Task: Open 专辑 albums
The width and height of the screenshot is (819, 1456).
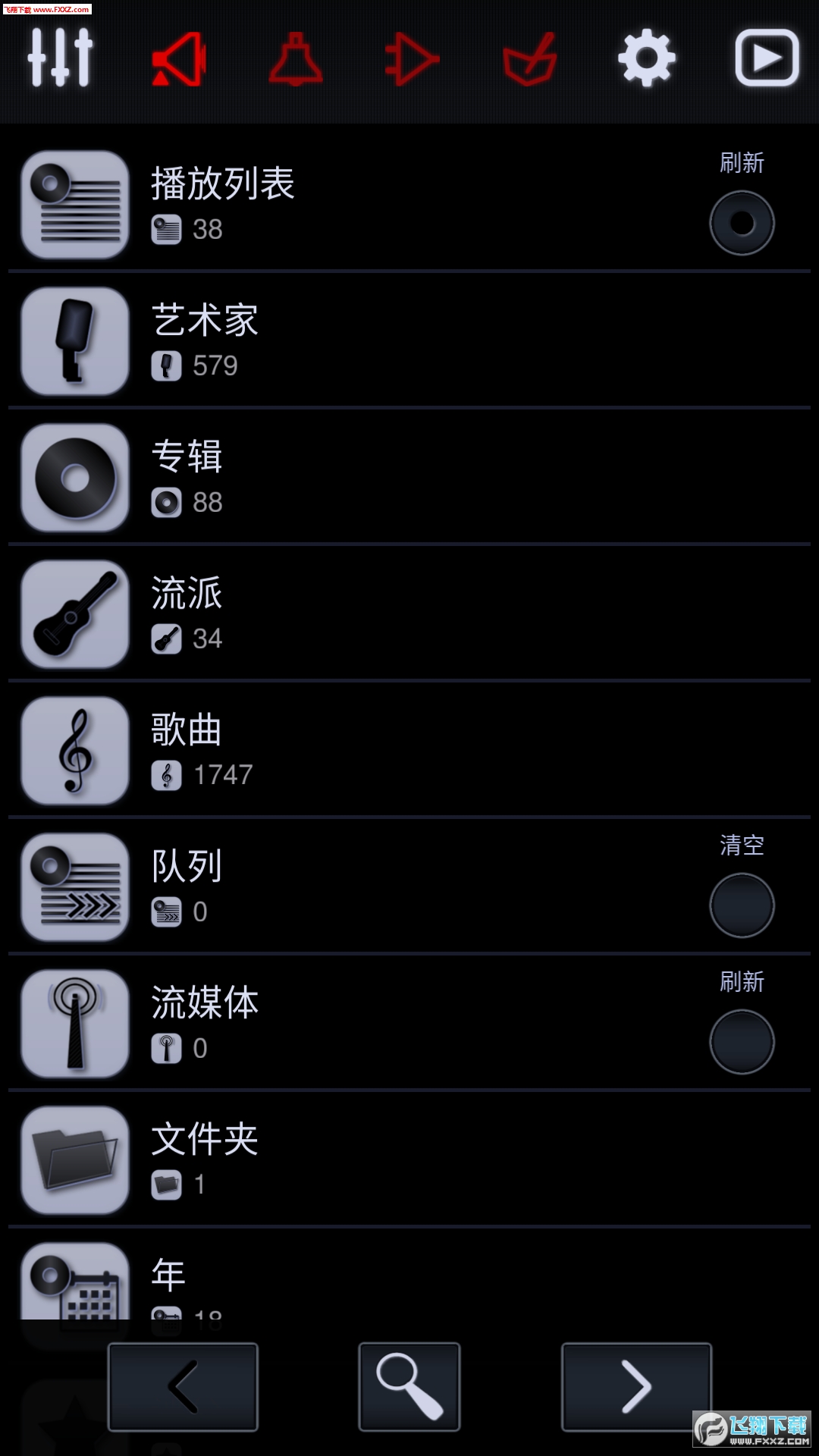Action: (409, 477)
